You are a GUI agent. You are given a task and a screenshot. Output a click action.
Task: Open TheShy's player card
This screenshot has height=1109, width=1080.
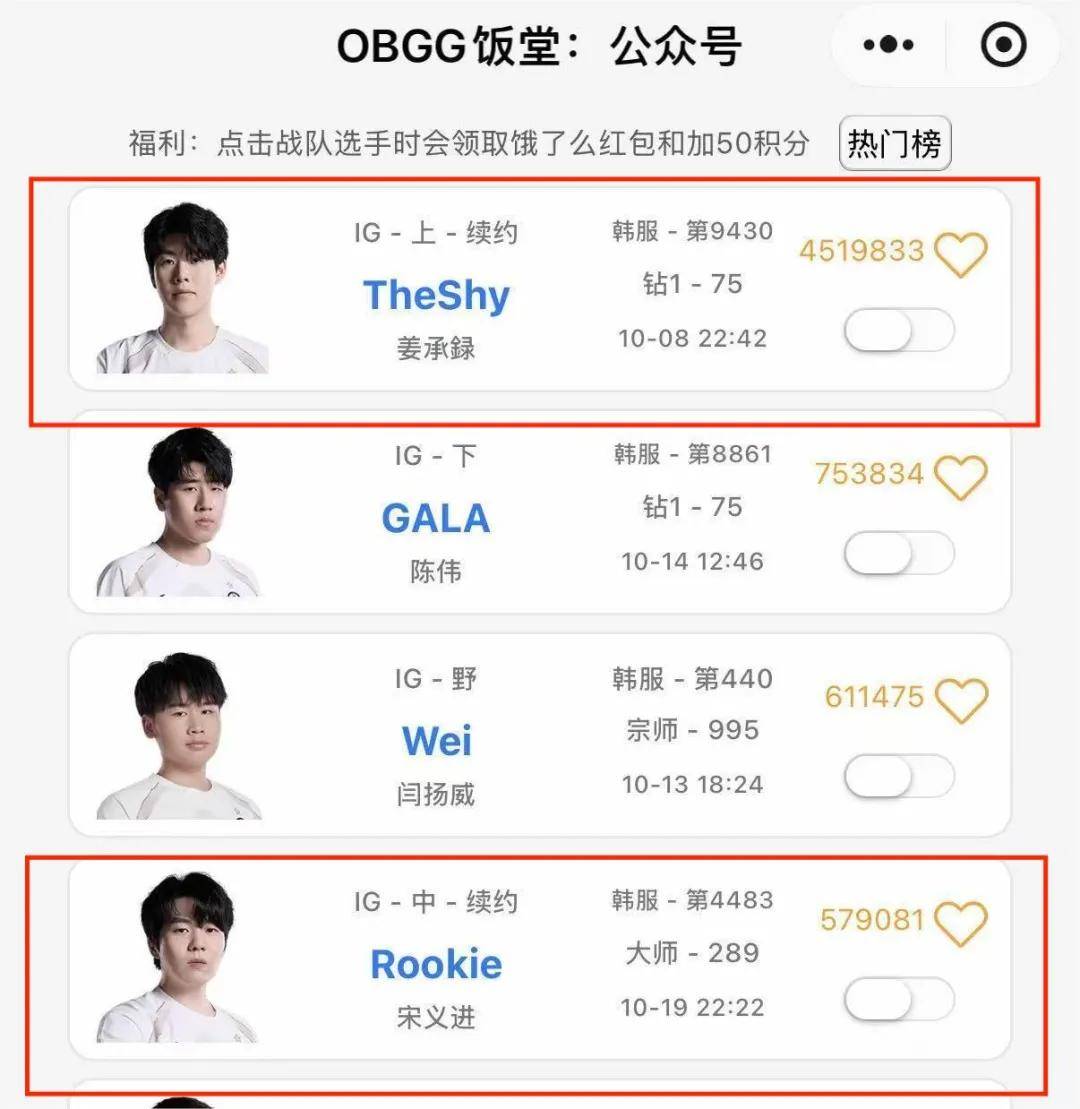tap(437, 295)
